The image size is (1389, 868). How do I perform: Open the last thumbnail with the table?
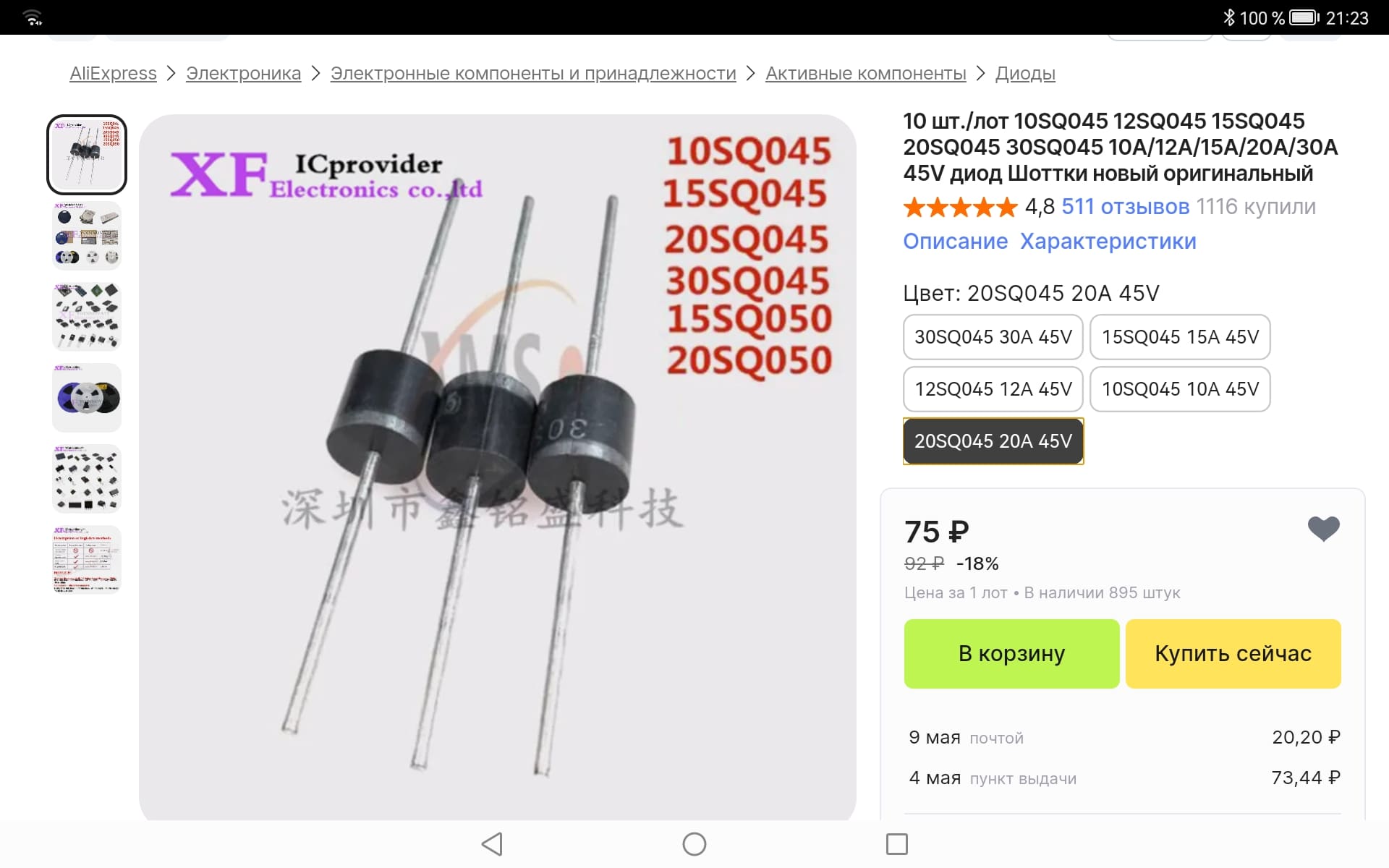[87, 560]
